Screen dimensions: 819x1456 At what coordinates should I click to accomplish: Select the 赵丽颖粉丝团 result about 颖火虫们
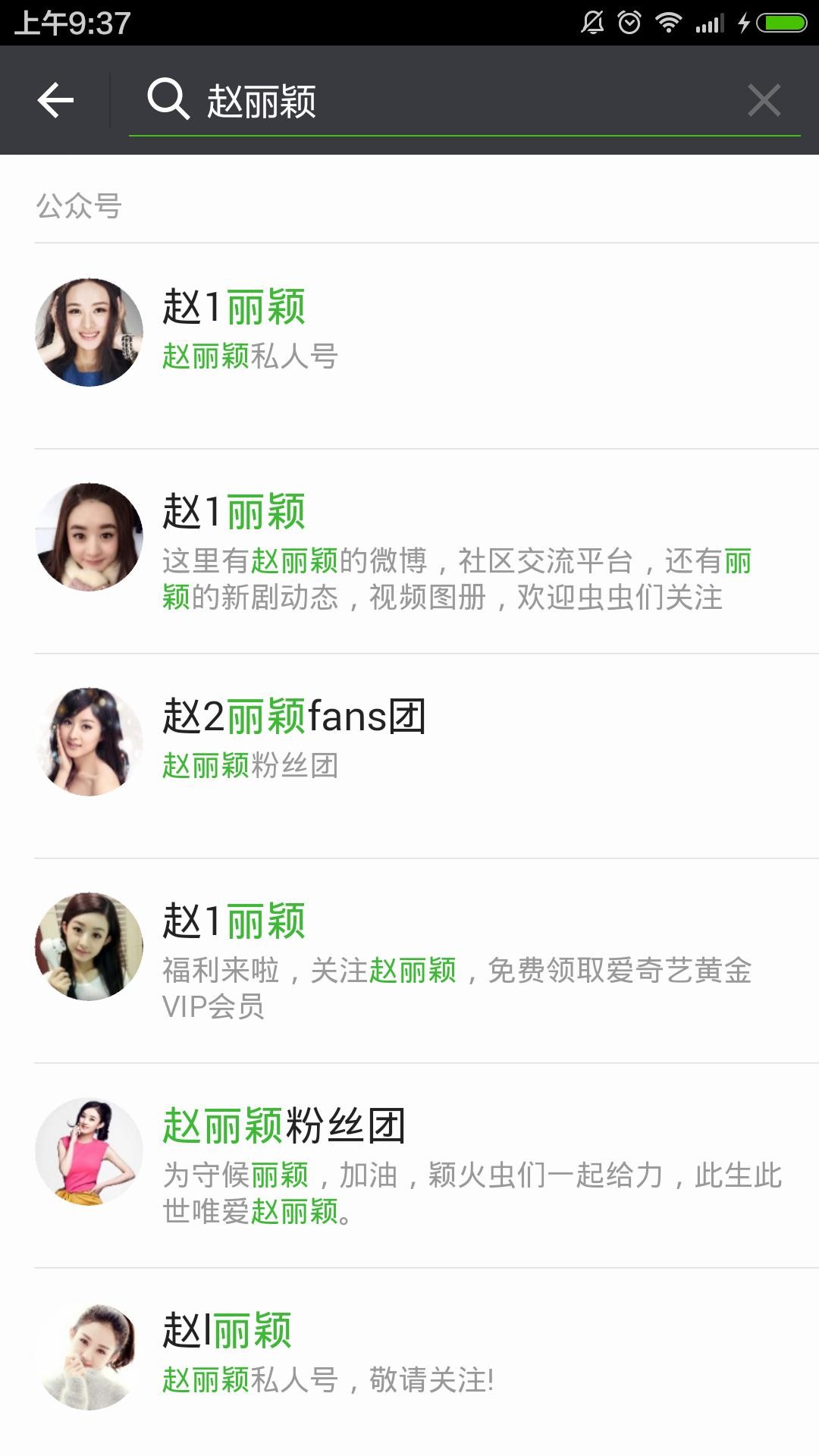[x=425, y=1165]
